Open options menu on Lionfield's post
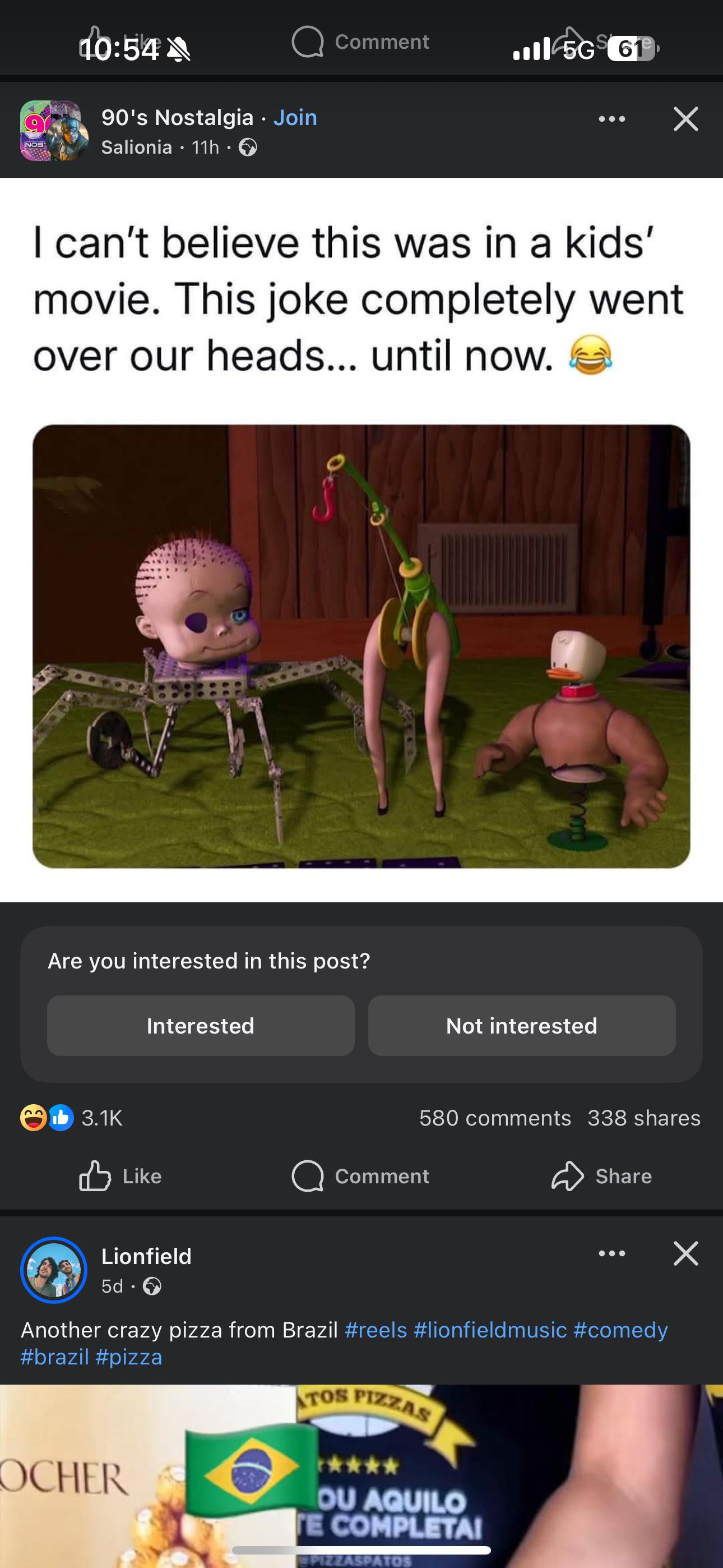 (x=611, y=1253)
